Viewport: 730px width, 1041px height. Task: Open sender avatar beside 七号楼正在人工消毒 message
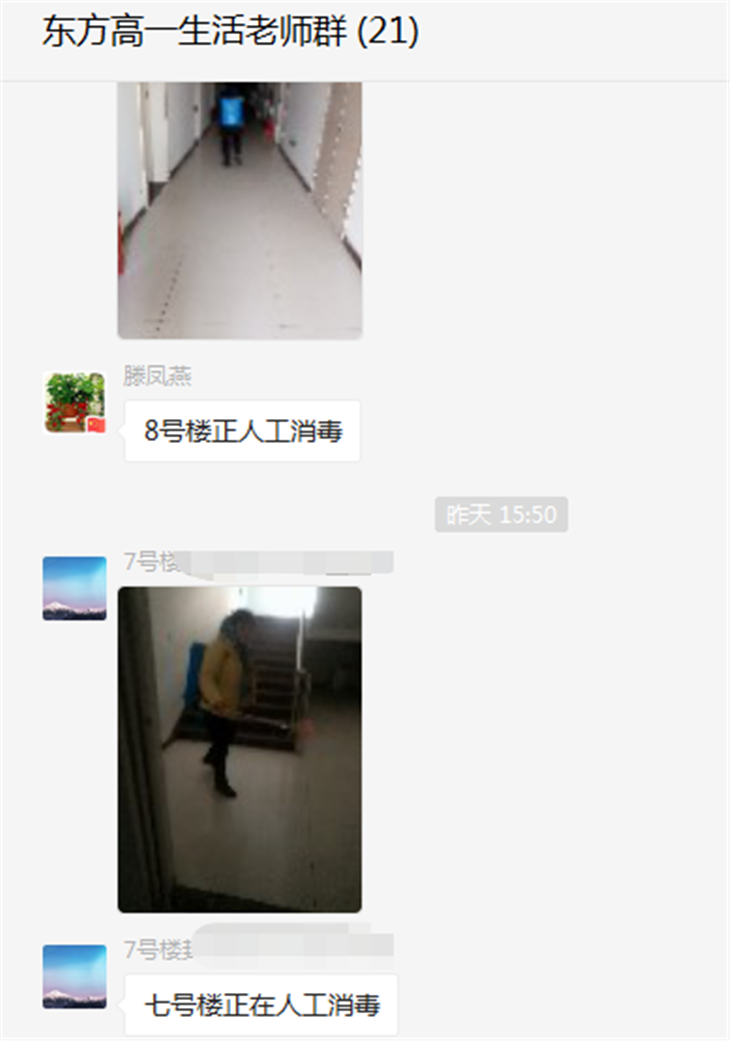[75, 976]
